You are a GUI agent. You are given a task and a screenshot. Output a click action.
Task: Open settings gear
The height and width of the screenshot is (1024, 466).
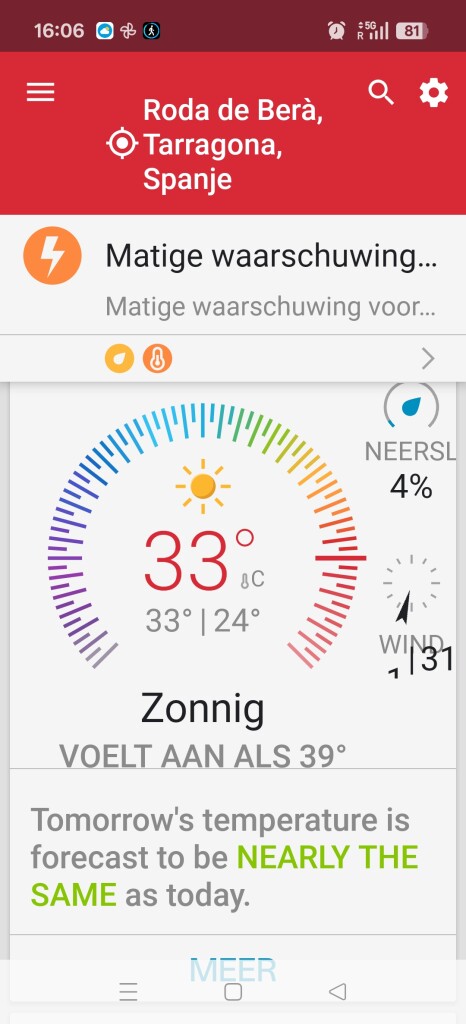pos(434,93)
